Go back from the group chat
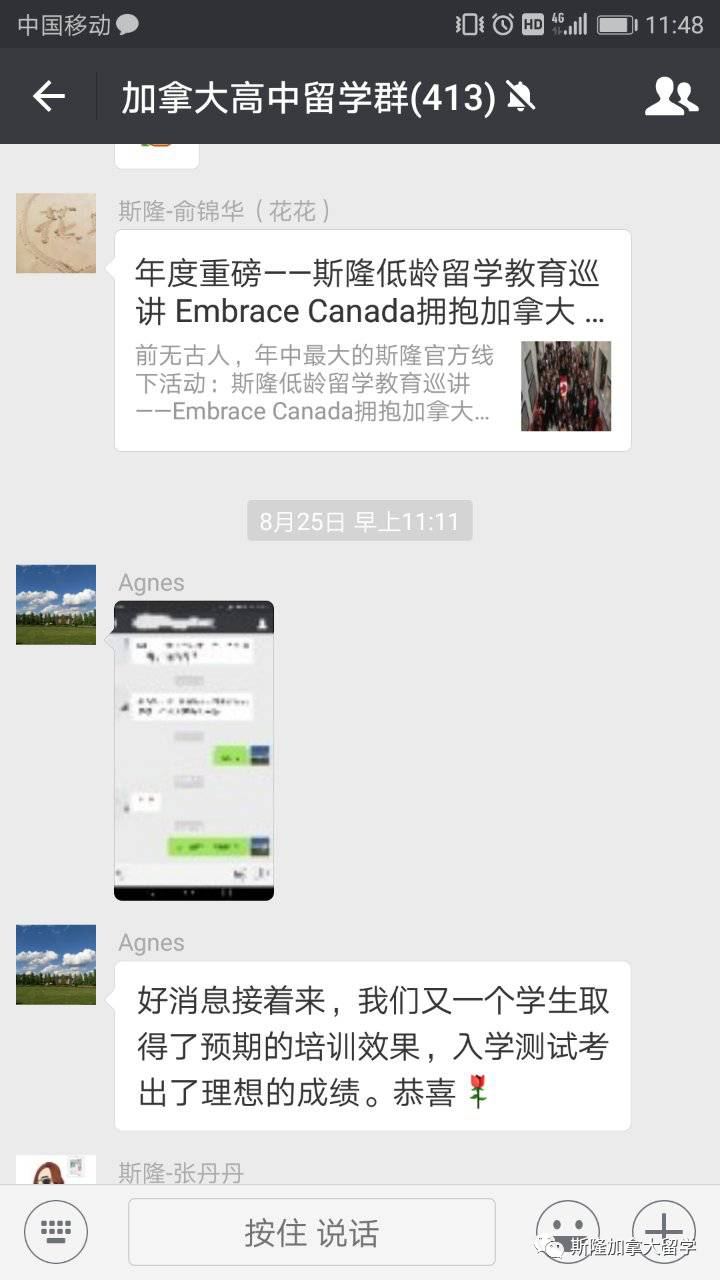Image resolution: width=720 pixels, height=1280 pixels. (x=48, y=96)
